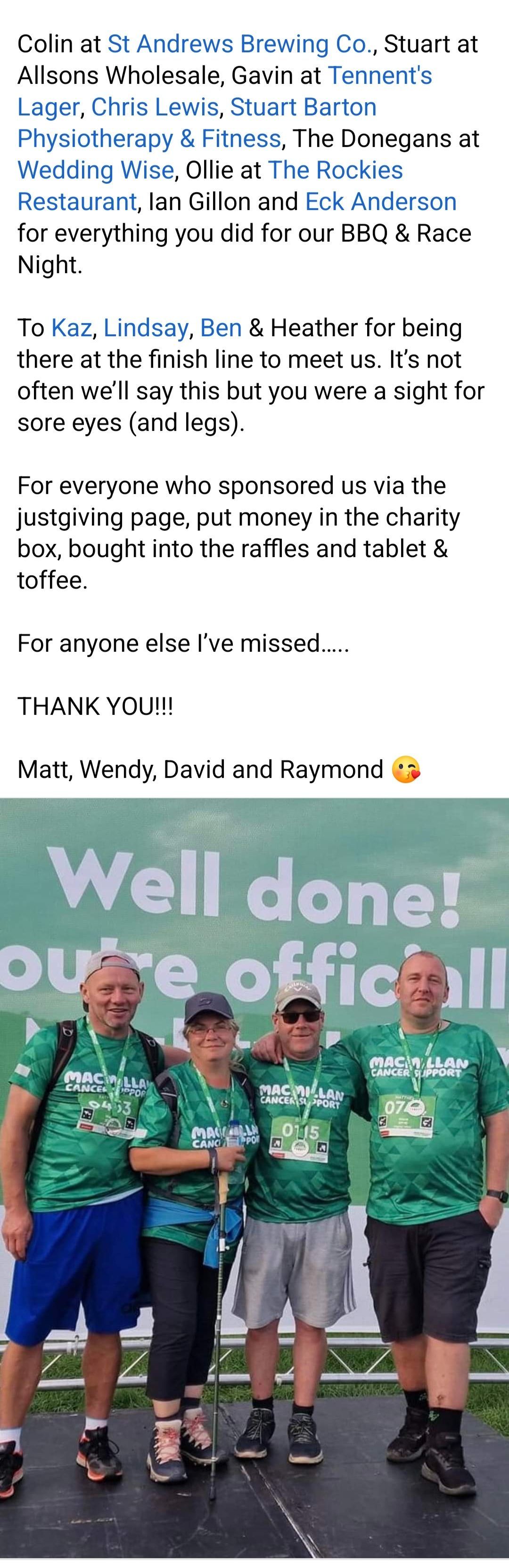Visit Chris Lewis's profile link
Viewport: 509px width, 1568px height.
154,107
